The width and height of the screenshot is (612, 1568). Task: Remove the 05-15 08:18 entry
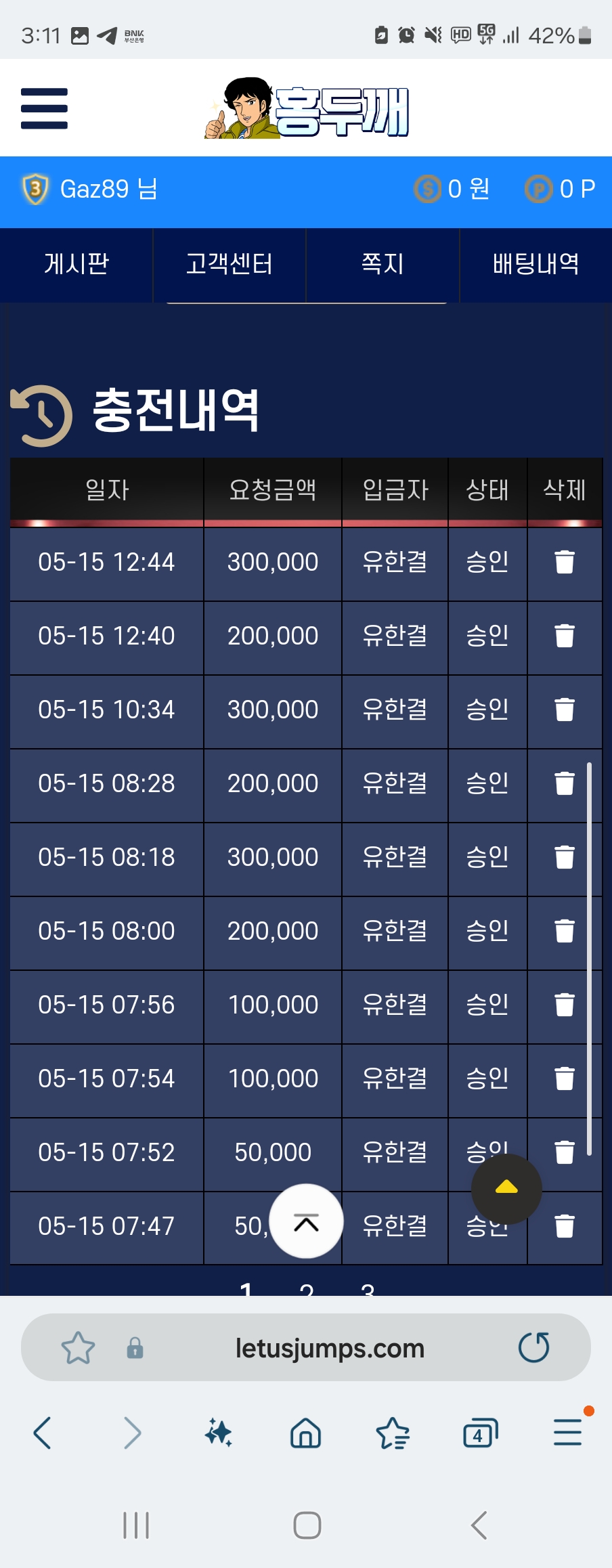564,857
